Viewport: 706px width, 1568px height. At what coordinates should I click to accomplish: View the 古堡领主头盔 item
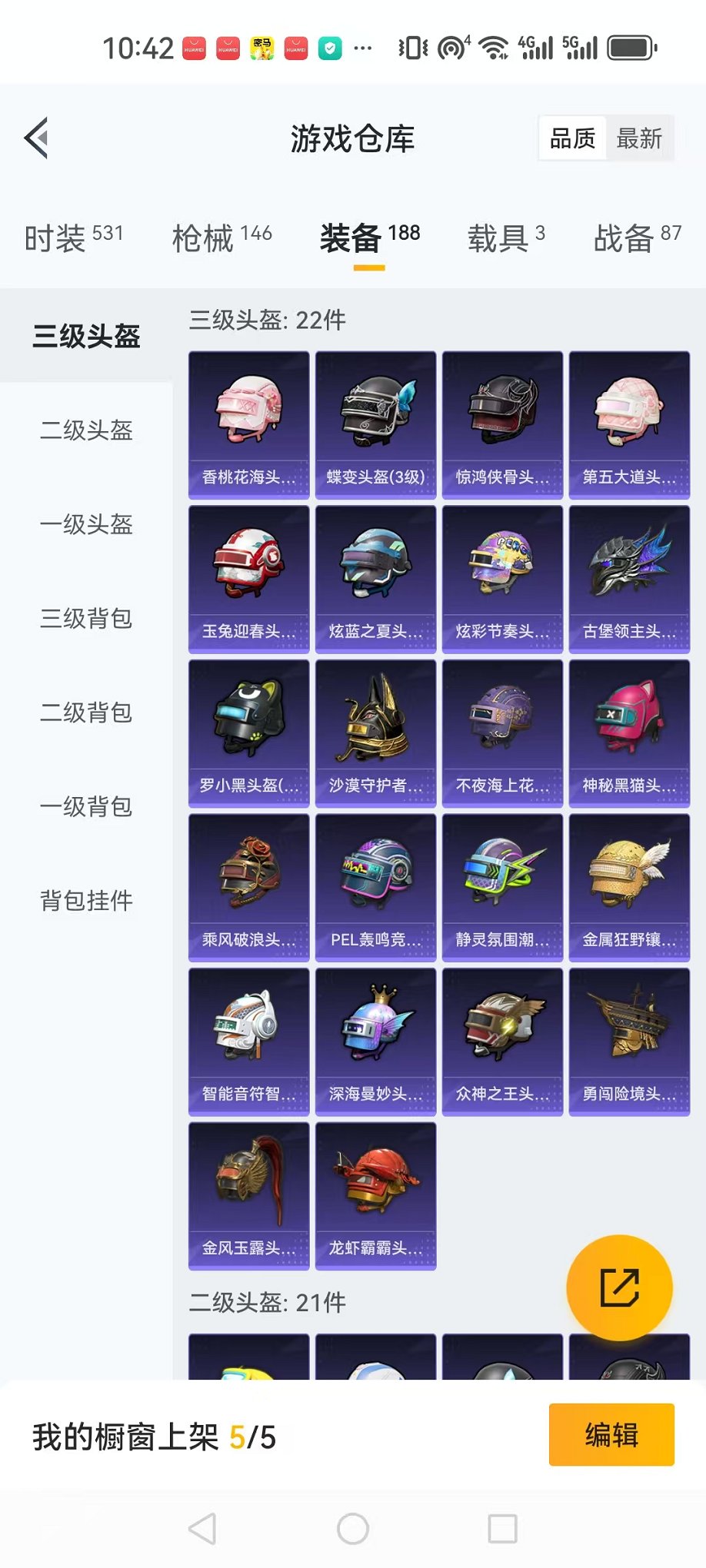(630, 580)
